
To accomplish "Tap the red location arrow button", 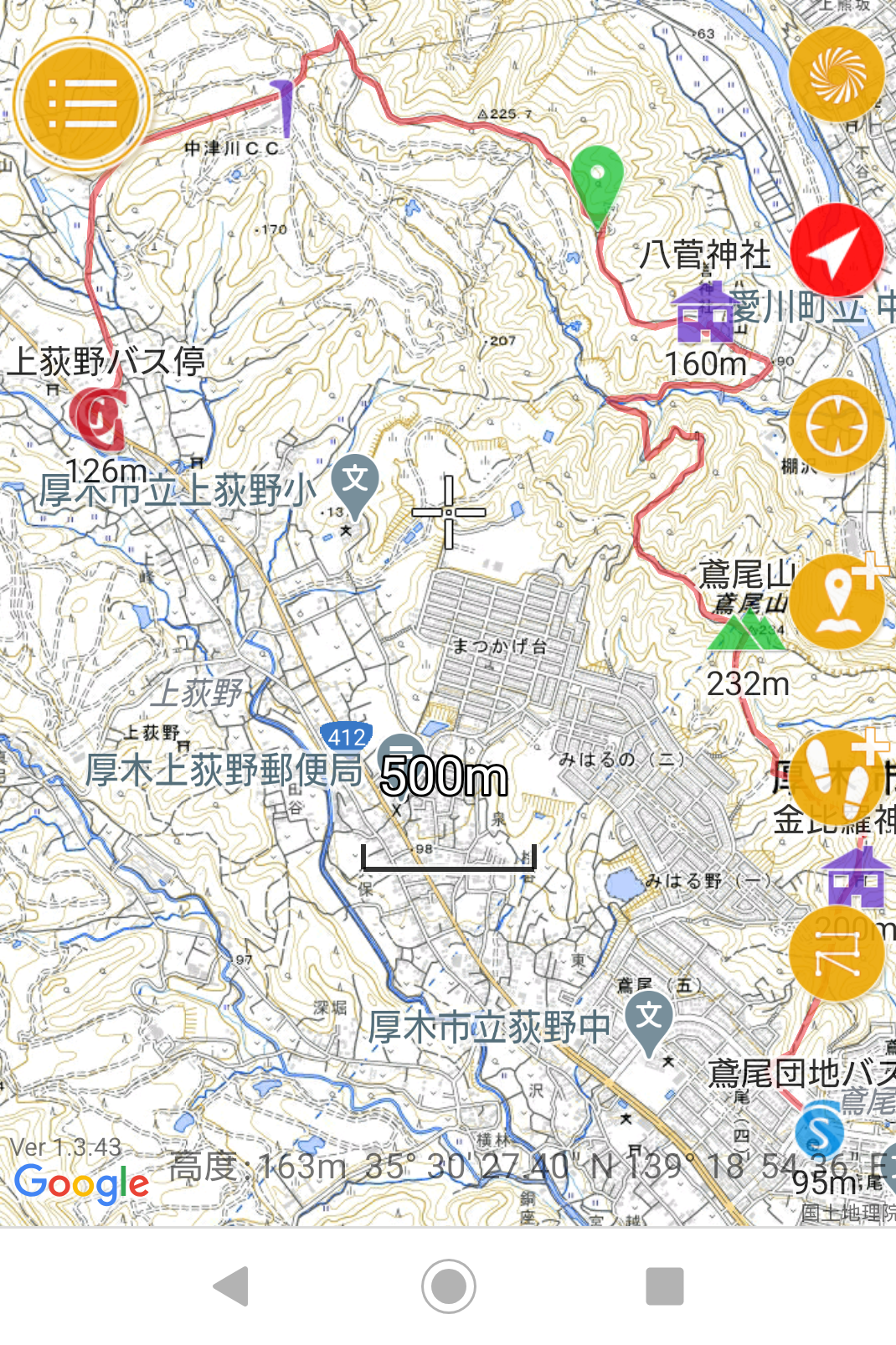I will pos(837,250).
